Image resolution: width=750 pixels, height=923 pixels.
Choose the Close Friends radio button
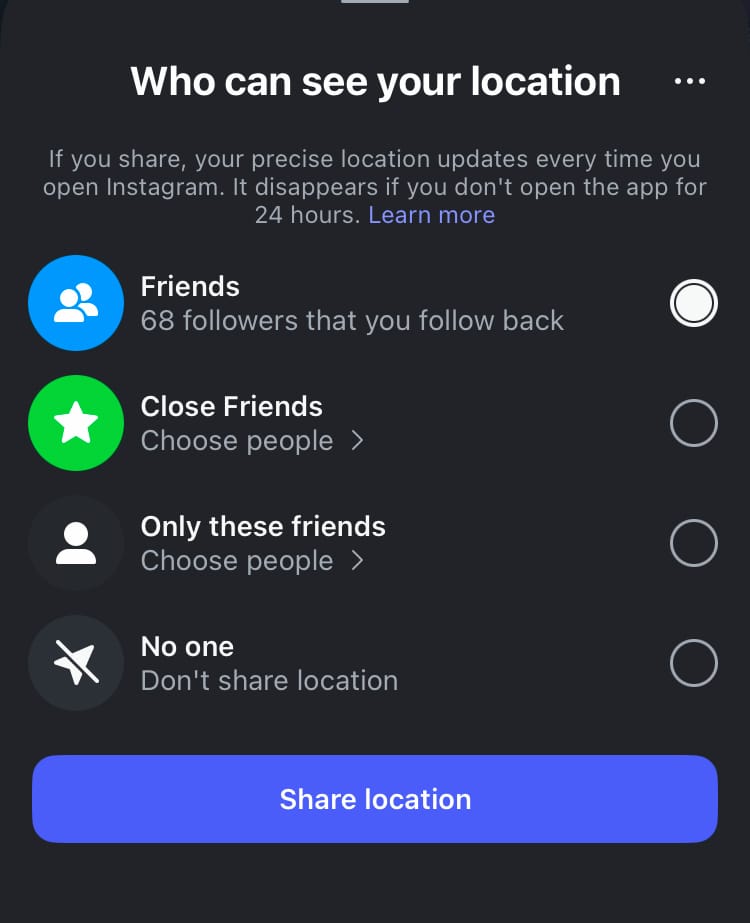[694, 423]
